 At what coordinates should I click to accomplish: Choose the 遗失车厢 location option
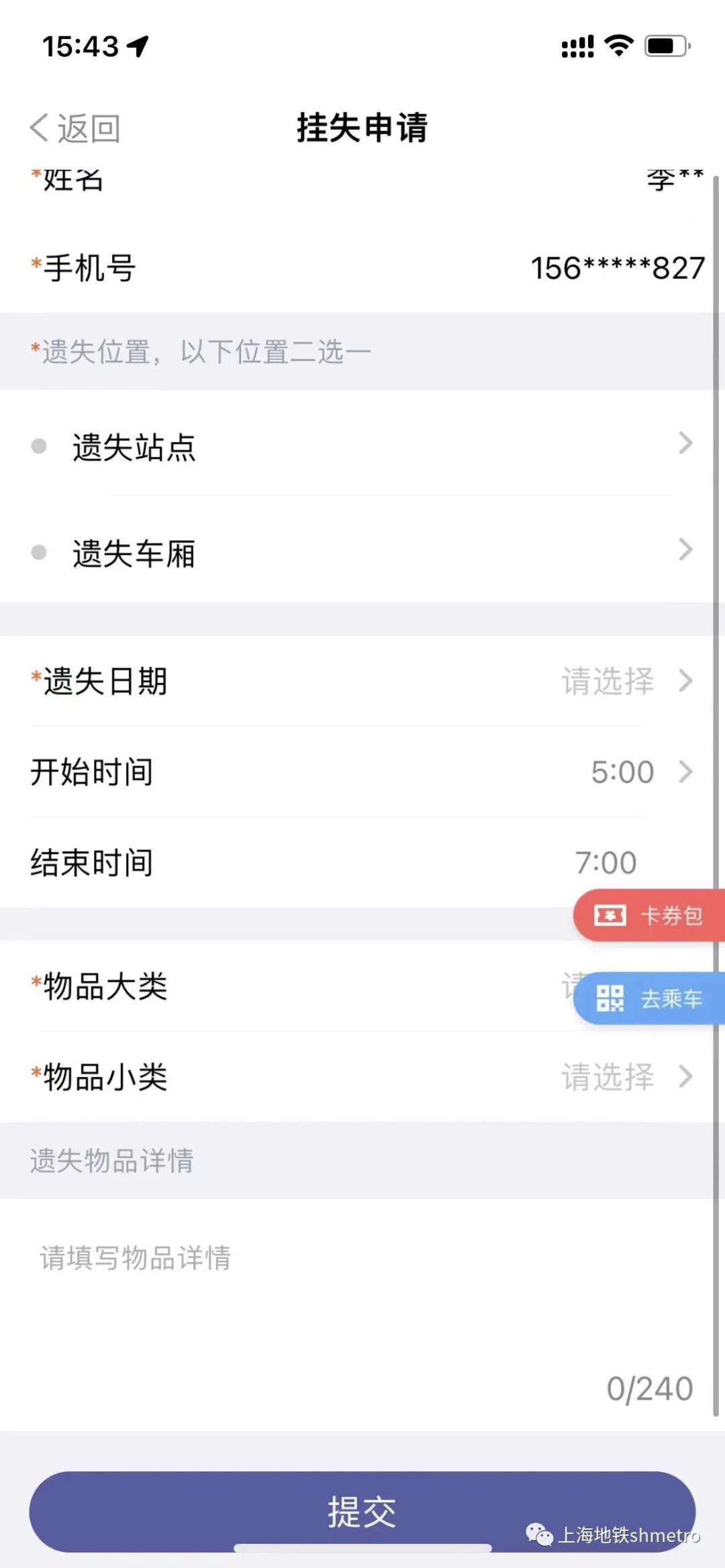pos(362,552)
